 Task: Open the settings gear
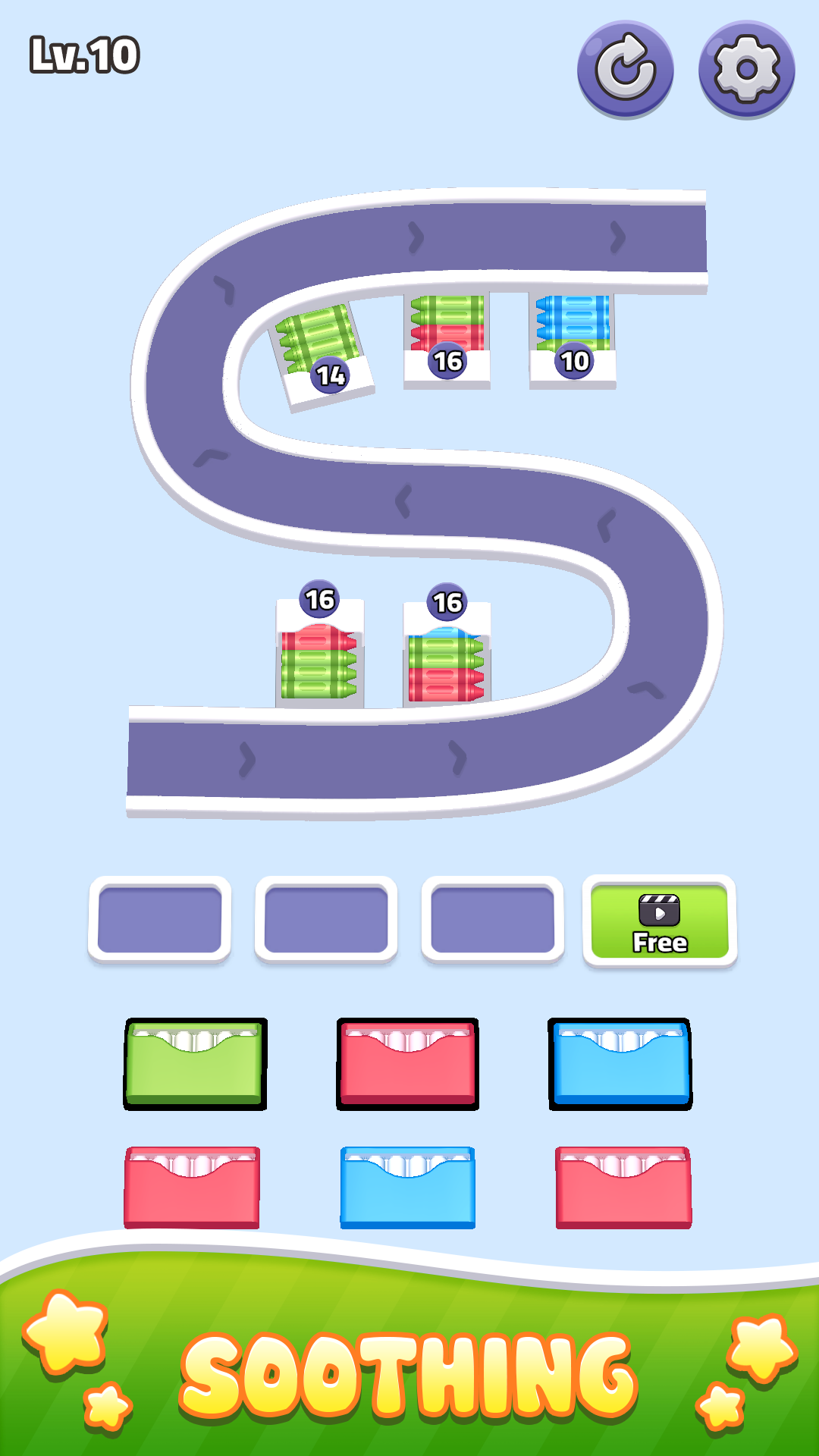[746, 69]
